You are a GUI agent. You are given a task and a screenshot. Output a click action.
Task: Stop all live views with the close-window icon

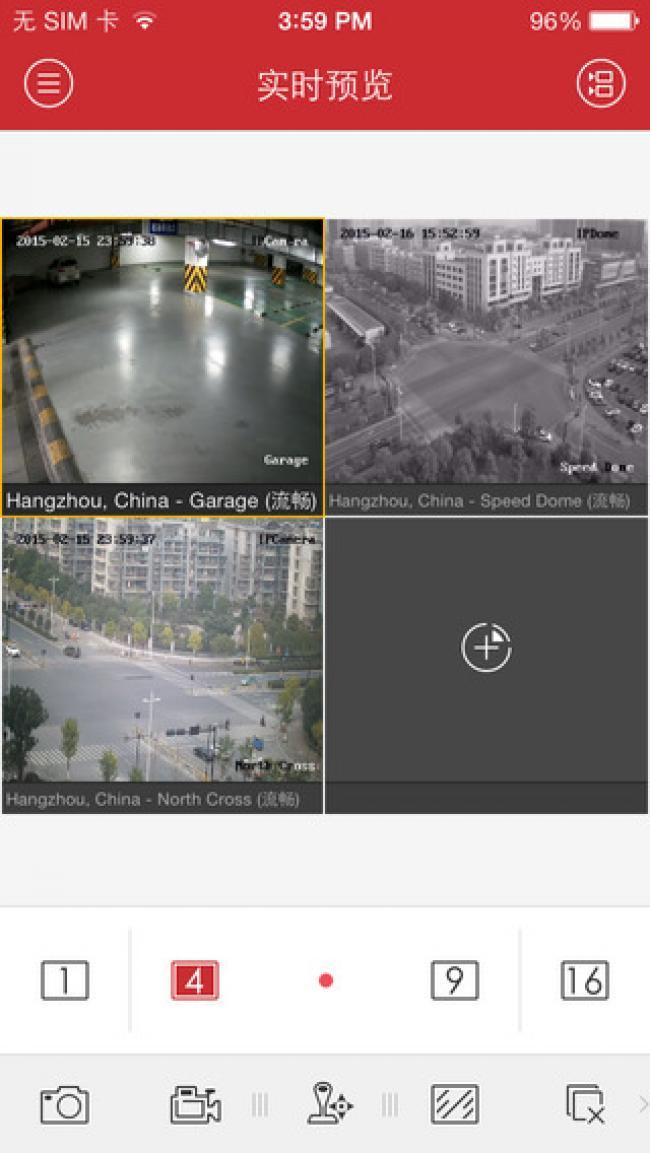click(585, 1105)
